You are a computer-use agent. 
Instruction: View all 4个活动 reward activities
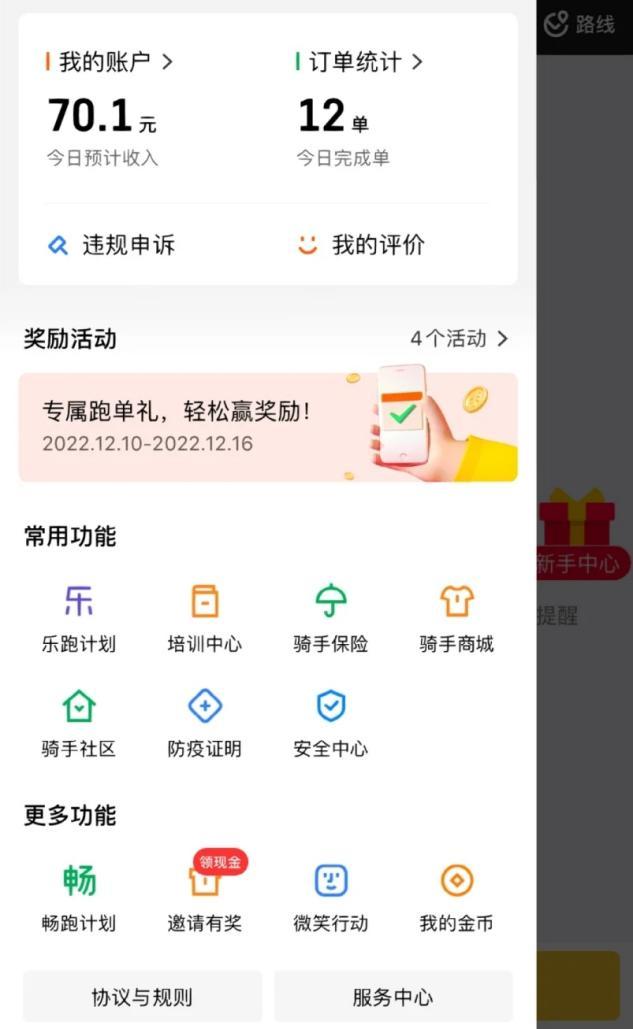click(459, 339)
